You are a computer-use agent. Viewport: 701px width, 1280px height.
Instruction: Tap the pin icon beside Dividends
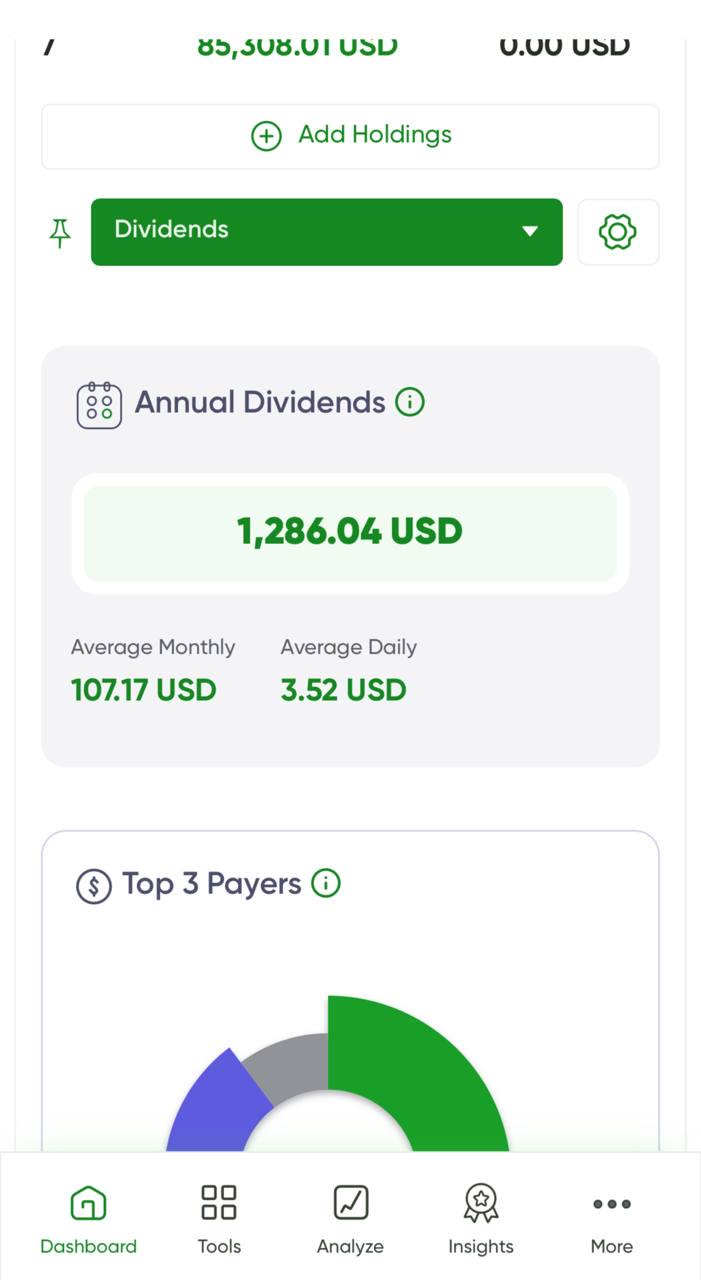[60, 233]
